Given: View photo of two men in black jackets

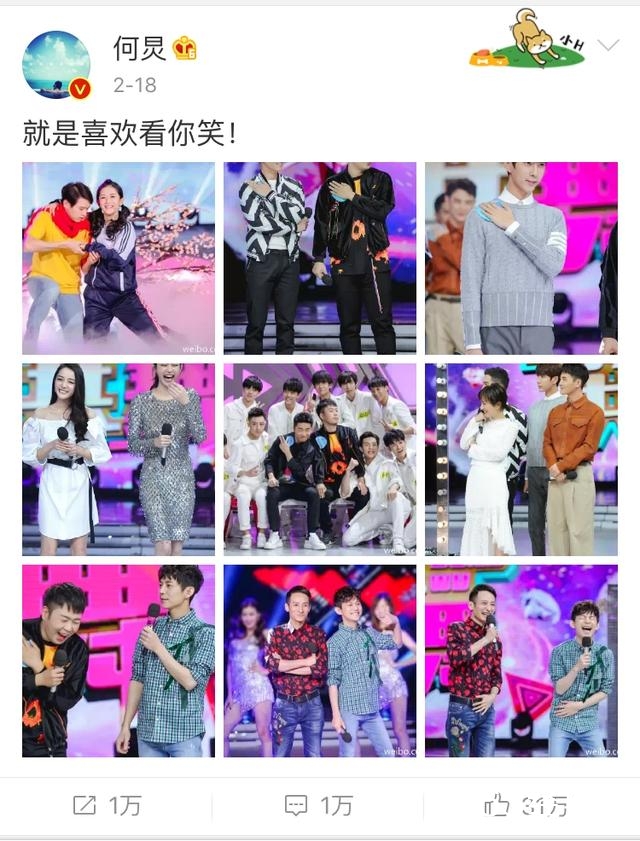Looking at the screenshot, I should [320, 258].
